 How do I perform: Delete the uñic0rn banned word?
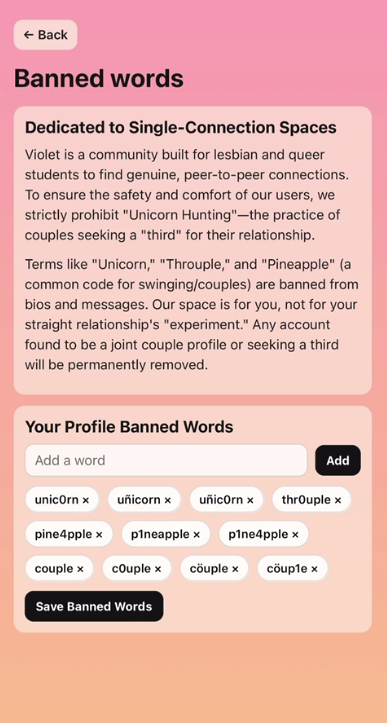click(250, 500)
